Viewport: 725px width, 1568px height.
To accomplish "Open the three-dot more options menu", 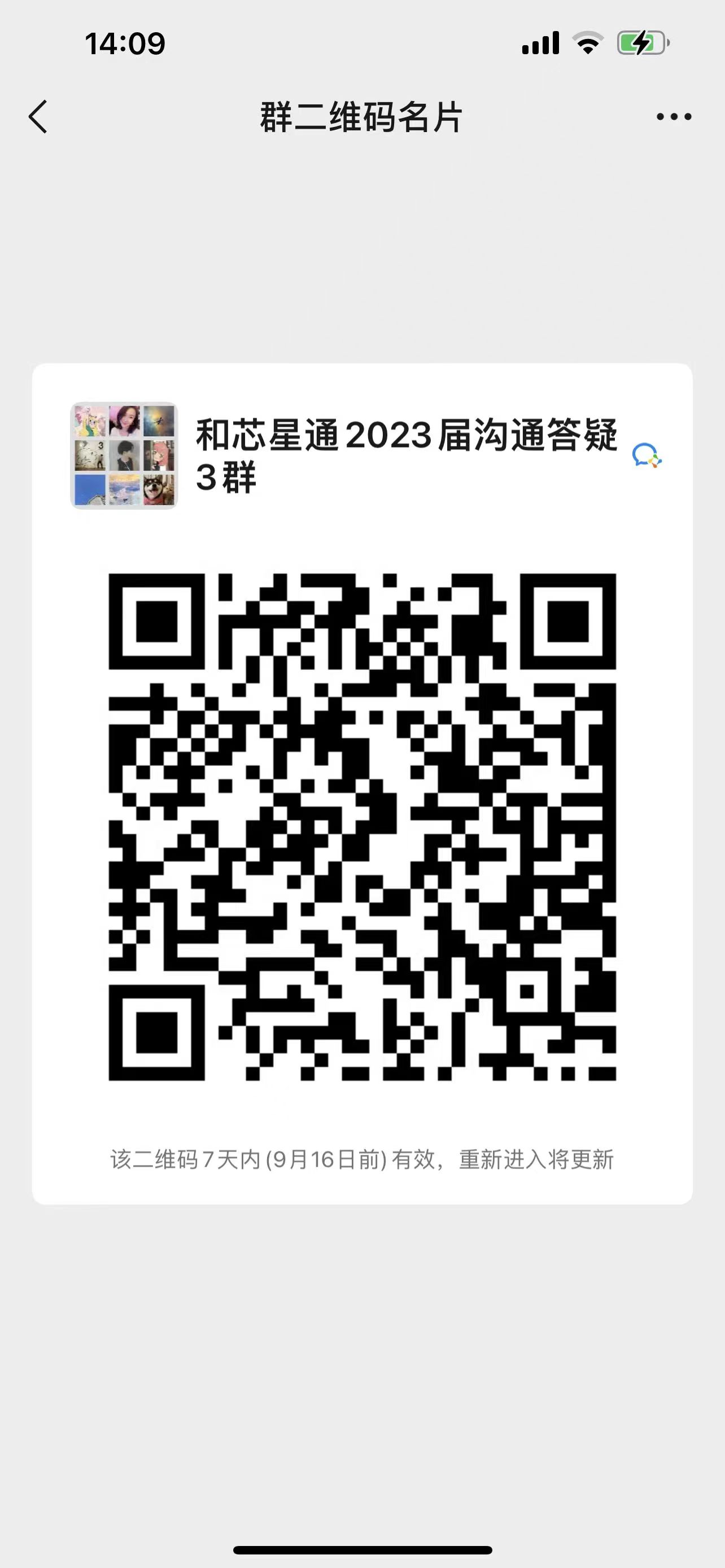I will [x=673, y=116].
